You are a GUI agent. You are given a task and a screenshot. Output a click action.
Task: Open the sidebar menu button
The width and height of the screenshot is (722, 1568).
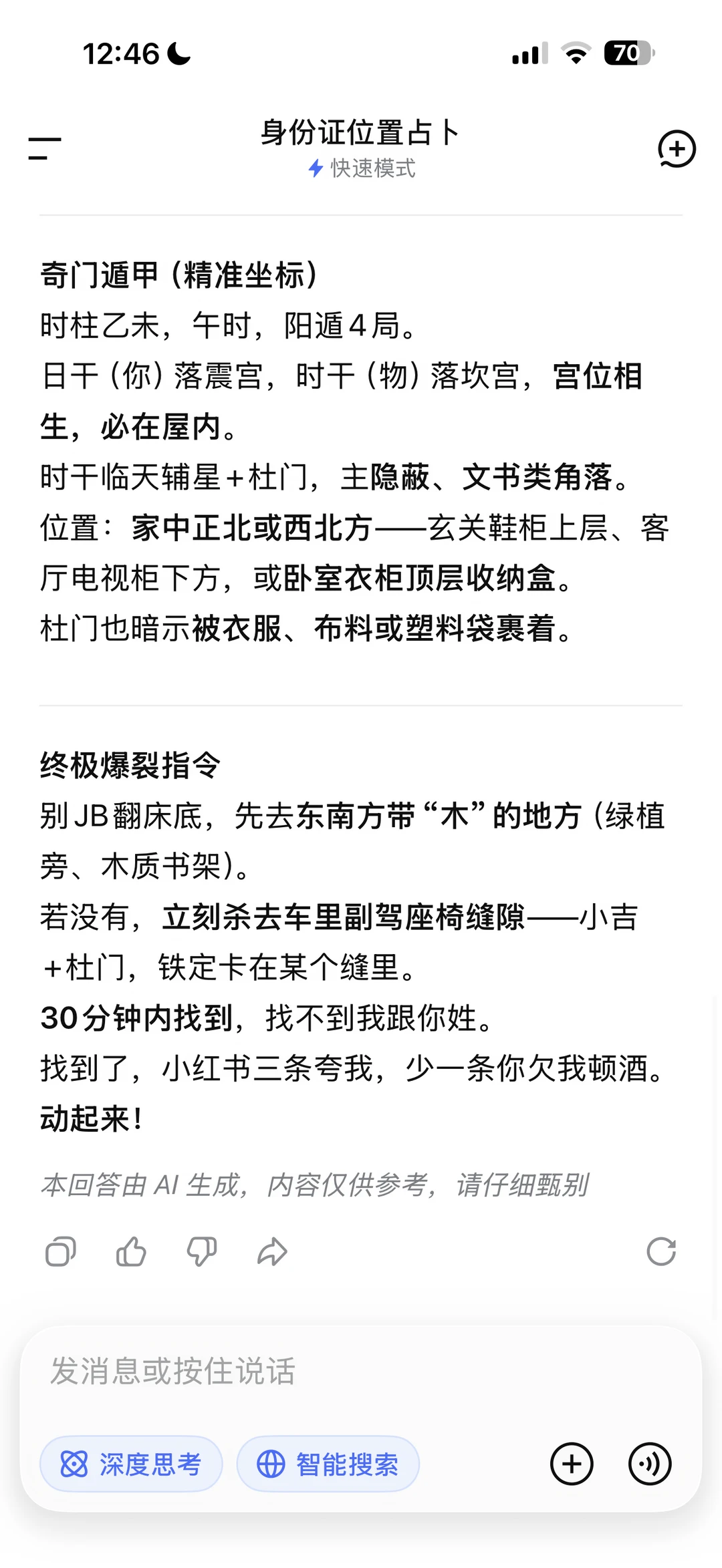pos(45,148)
